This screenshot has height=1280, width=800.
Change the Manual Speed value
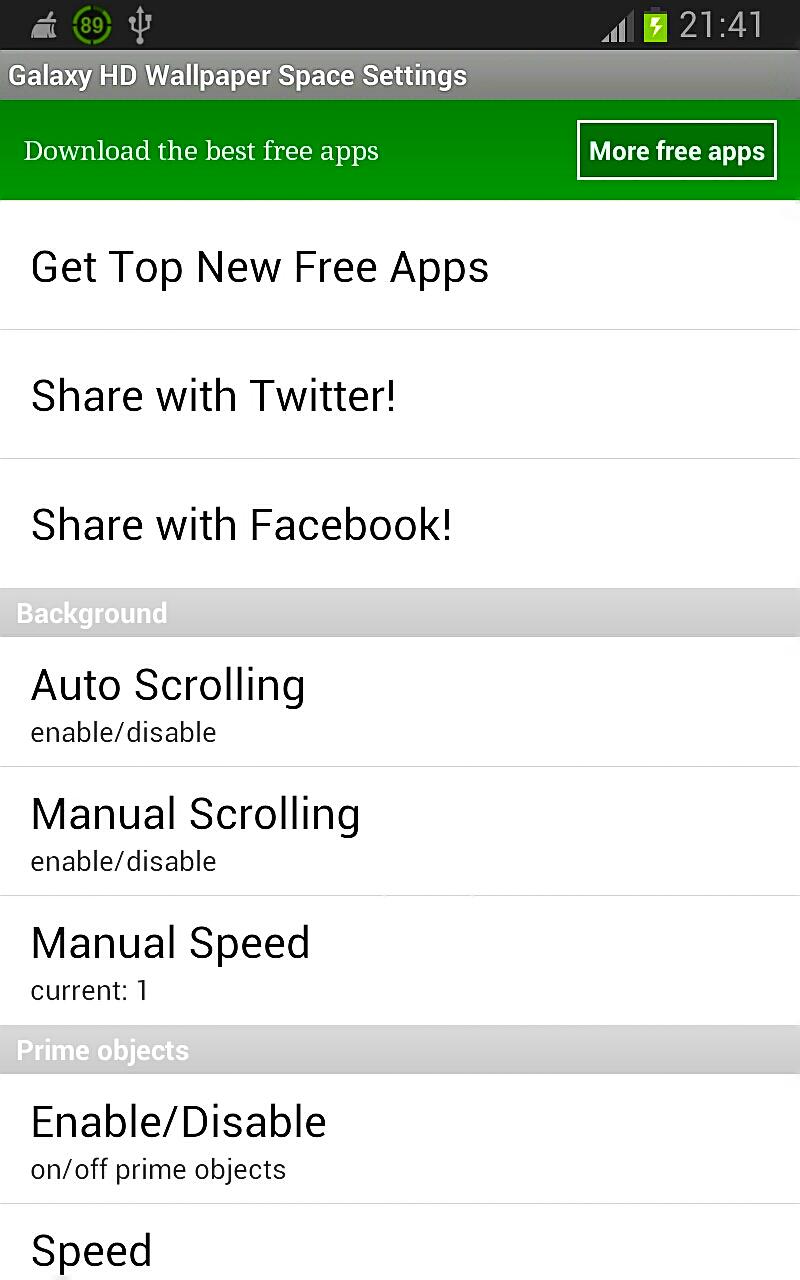coord(400,960)
